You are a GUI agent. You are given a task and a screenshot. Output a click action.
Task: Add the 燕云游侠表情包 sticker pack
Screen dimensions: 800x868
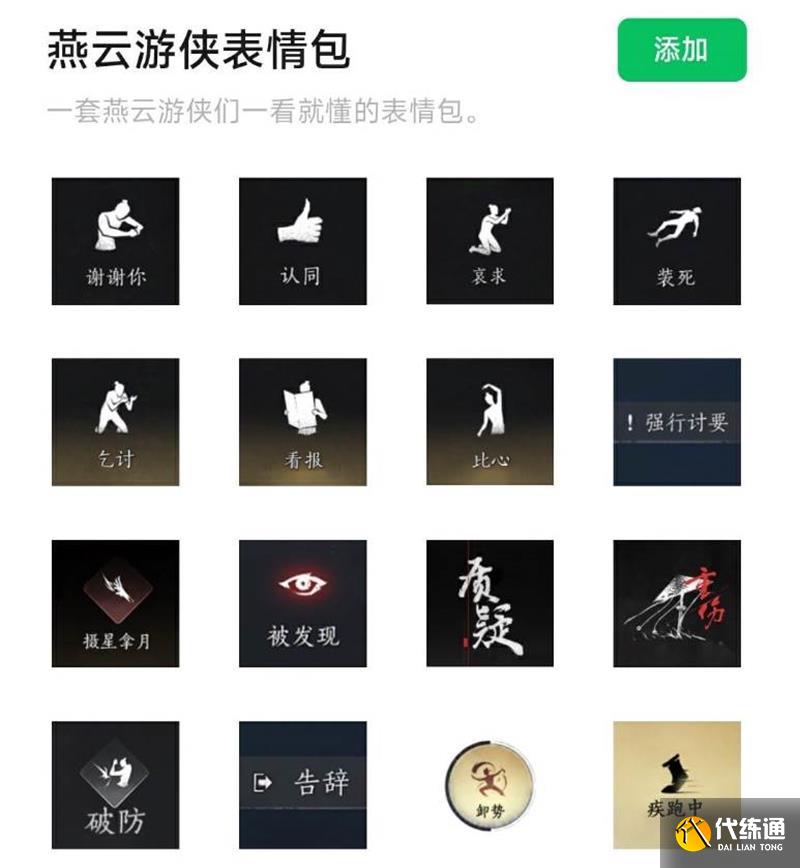pyautogui.click(x=682, y=50)
